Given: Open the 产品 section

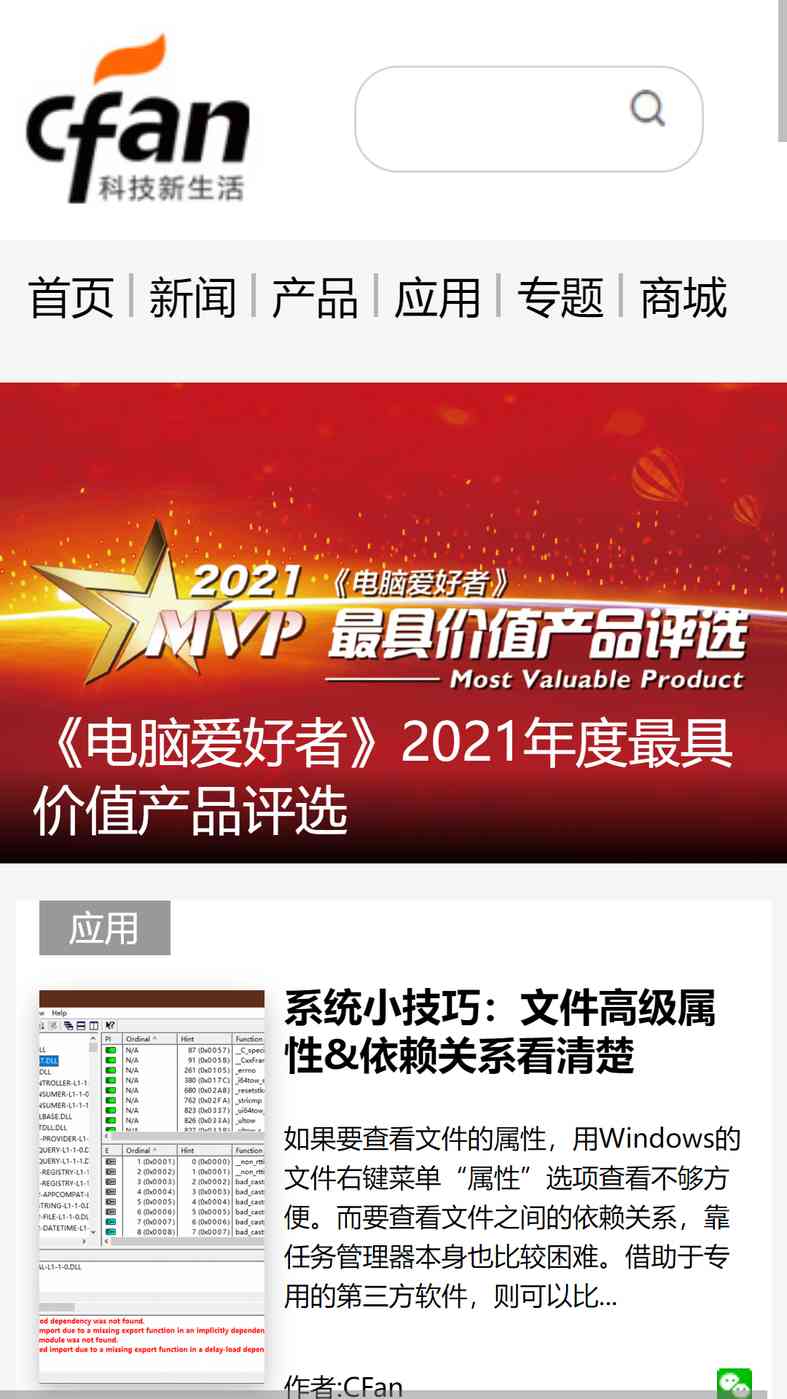Looking at the screenshot, I should coord(315,298).
